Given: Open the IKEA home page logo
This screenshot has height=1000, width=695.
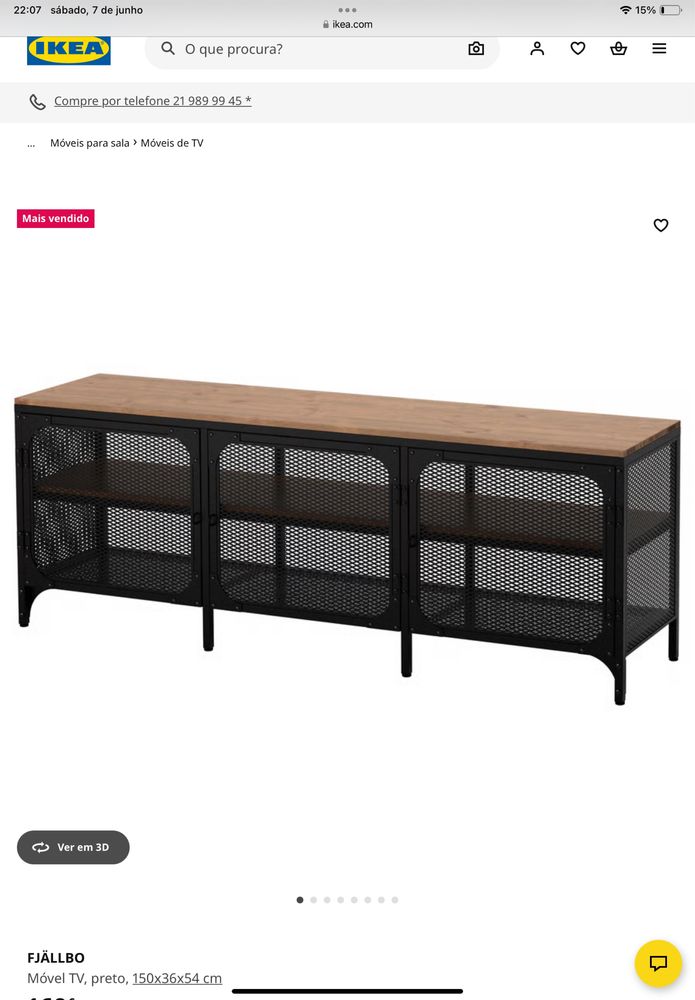Looking at the screenshot, I should coord(68,50).
